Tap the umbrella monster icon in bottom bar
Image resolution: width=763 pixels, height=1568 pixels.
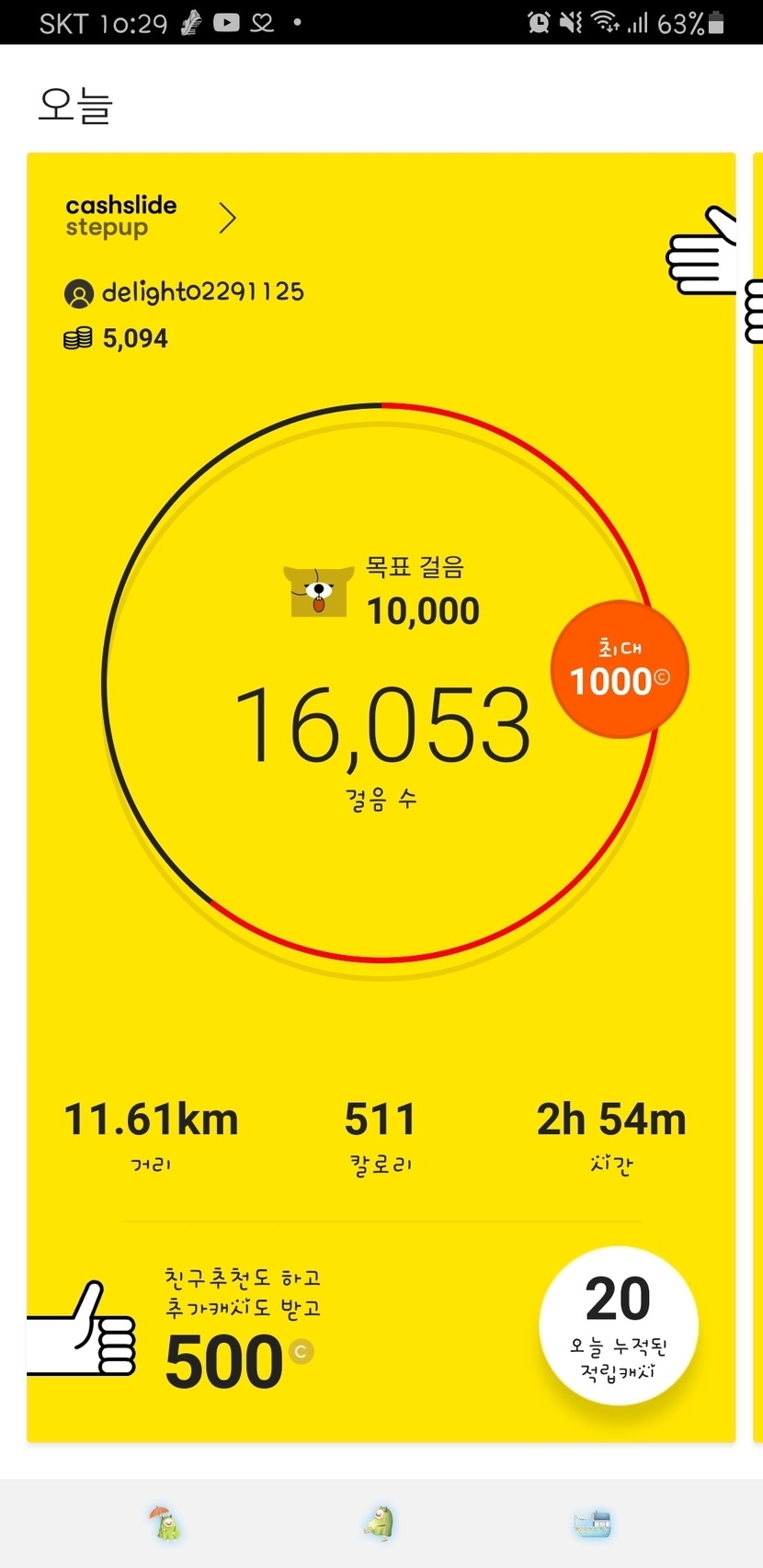[x=165, y=1523]
